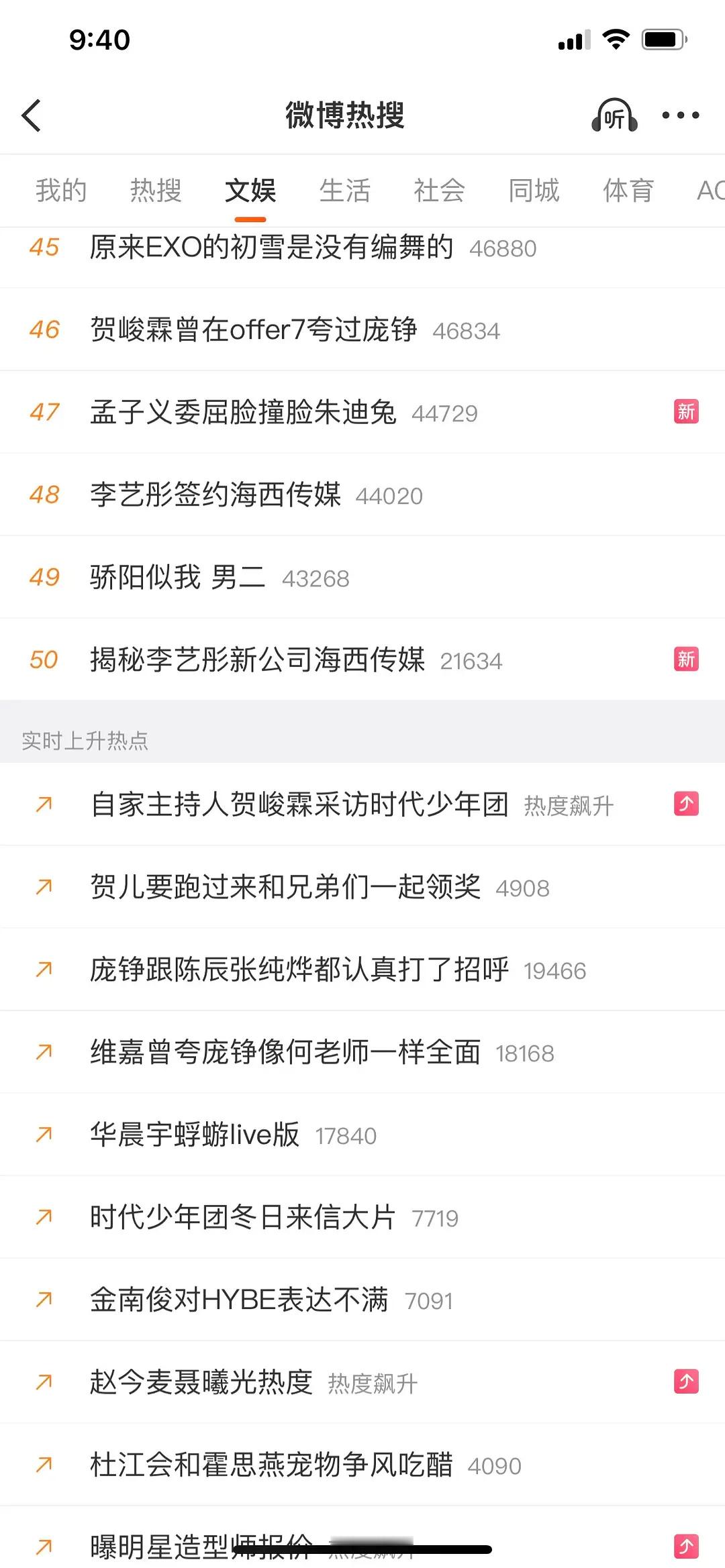
Task: Tap the back arrow icon
Action: [32, 115]
